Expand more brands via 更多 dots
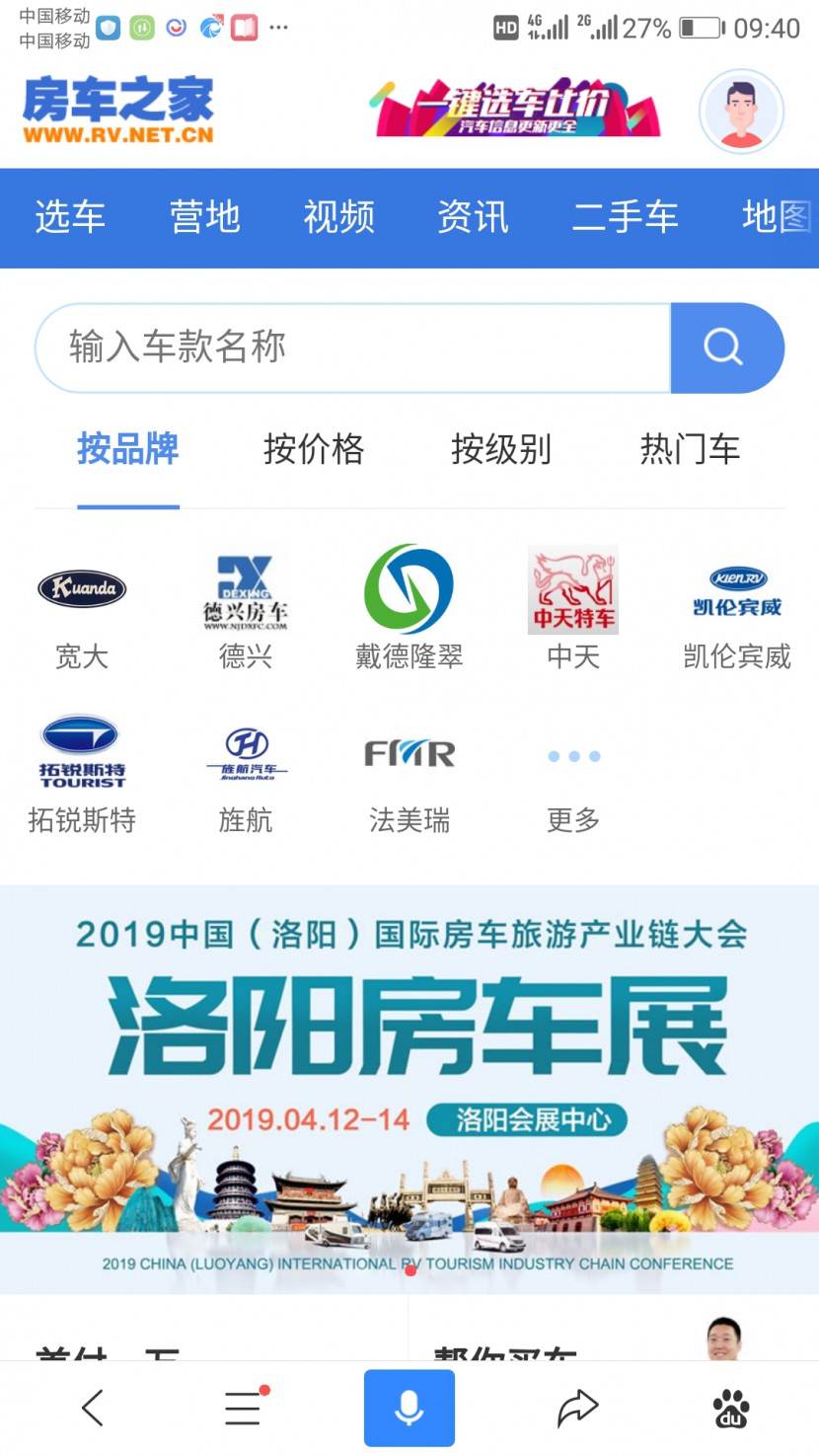The height and width of the screenshot is (1456, 819). (x=572, y=755)
